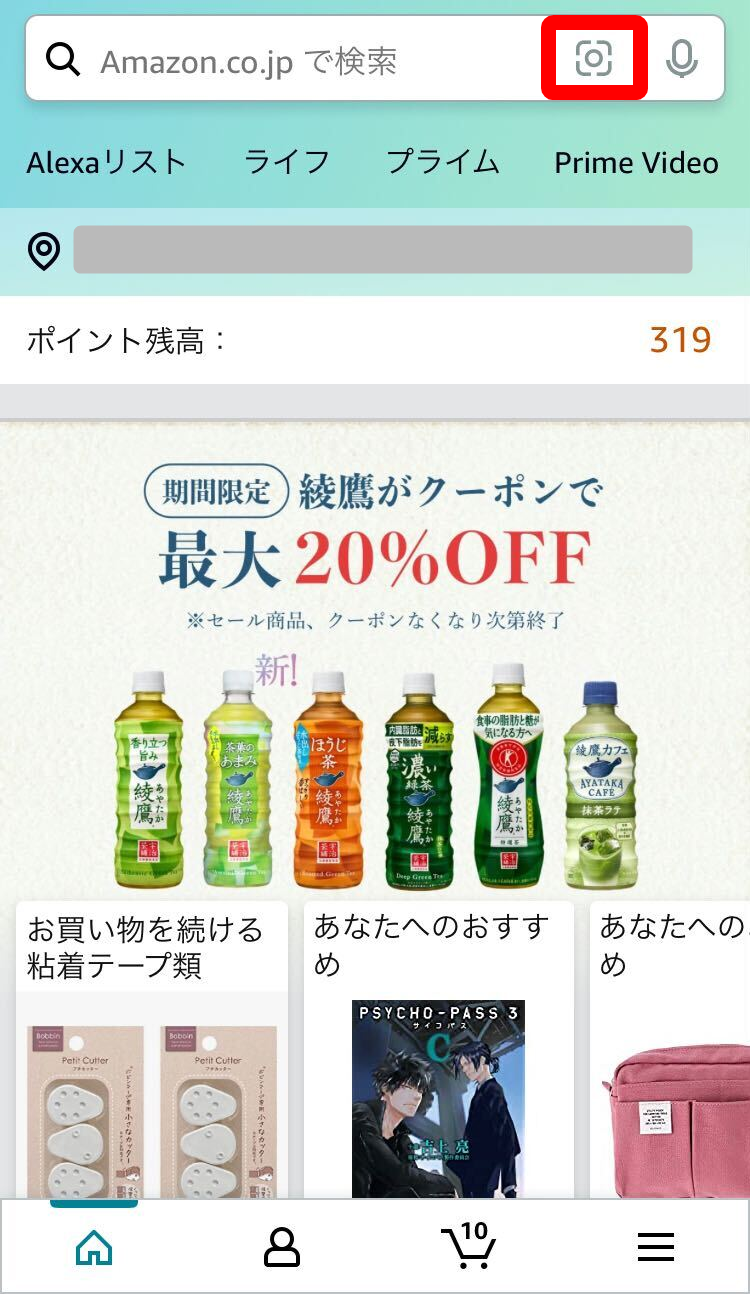Open the hamburger menu tab
This screenshot has height=1294, width=750.
coord(656,1247)
